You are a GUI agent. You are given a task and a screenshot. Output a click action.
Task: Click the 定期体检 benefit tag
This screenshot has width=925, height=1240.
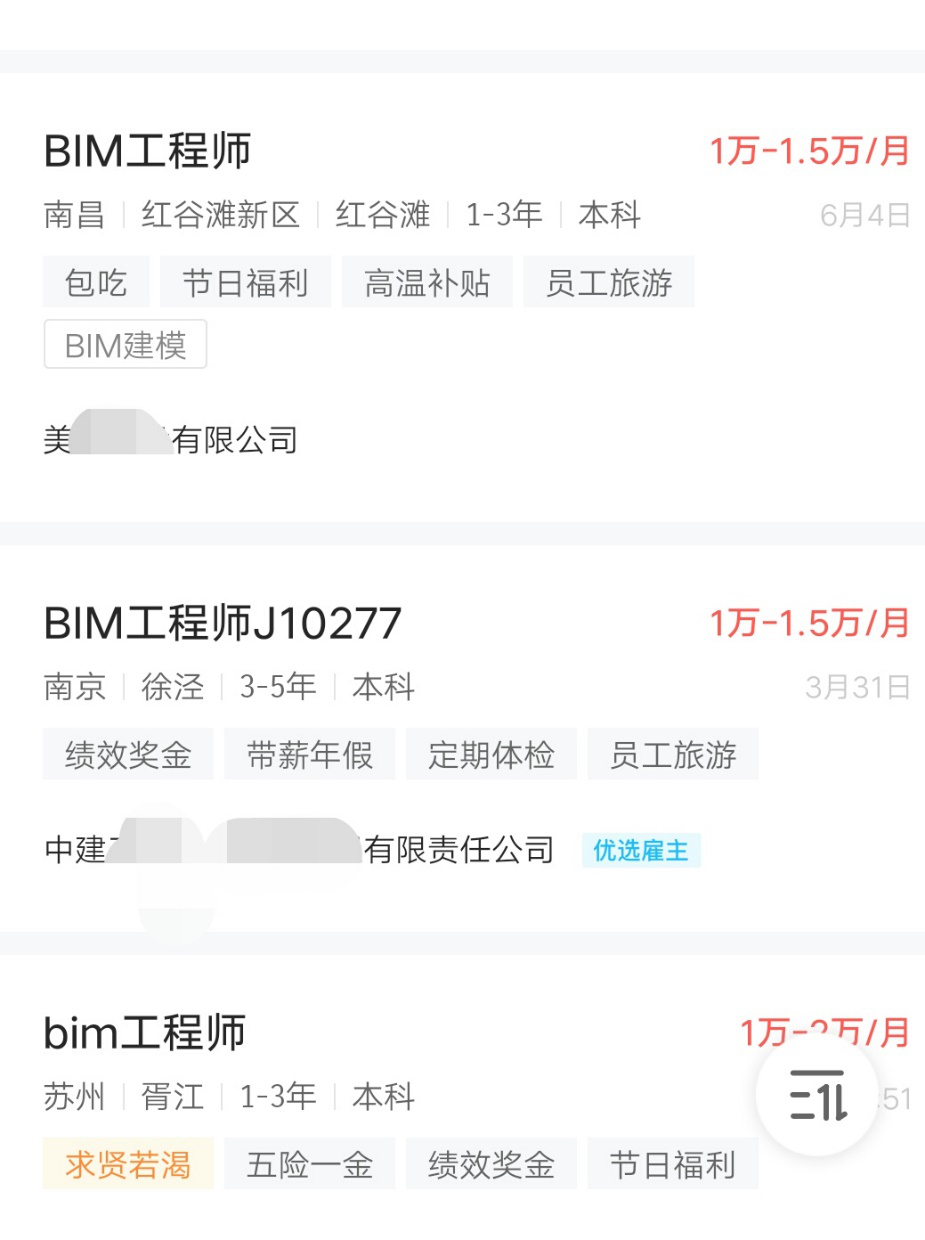pyautogui.click(x=491, y=754)
